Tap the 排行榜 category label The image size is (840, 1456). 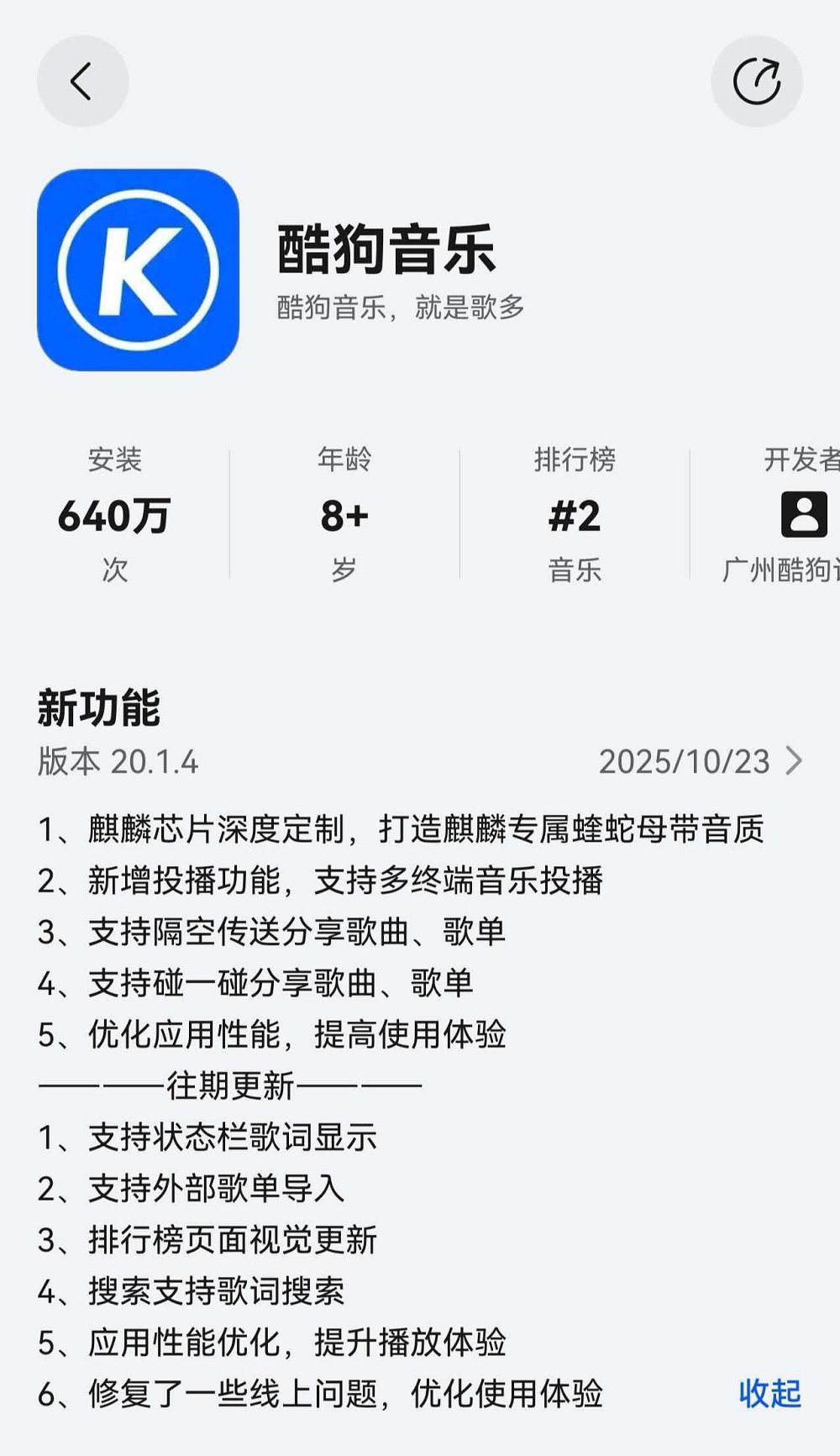[x=575, y=460]
